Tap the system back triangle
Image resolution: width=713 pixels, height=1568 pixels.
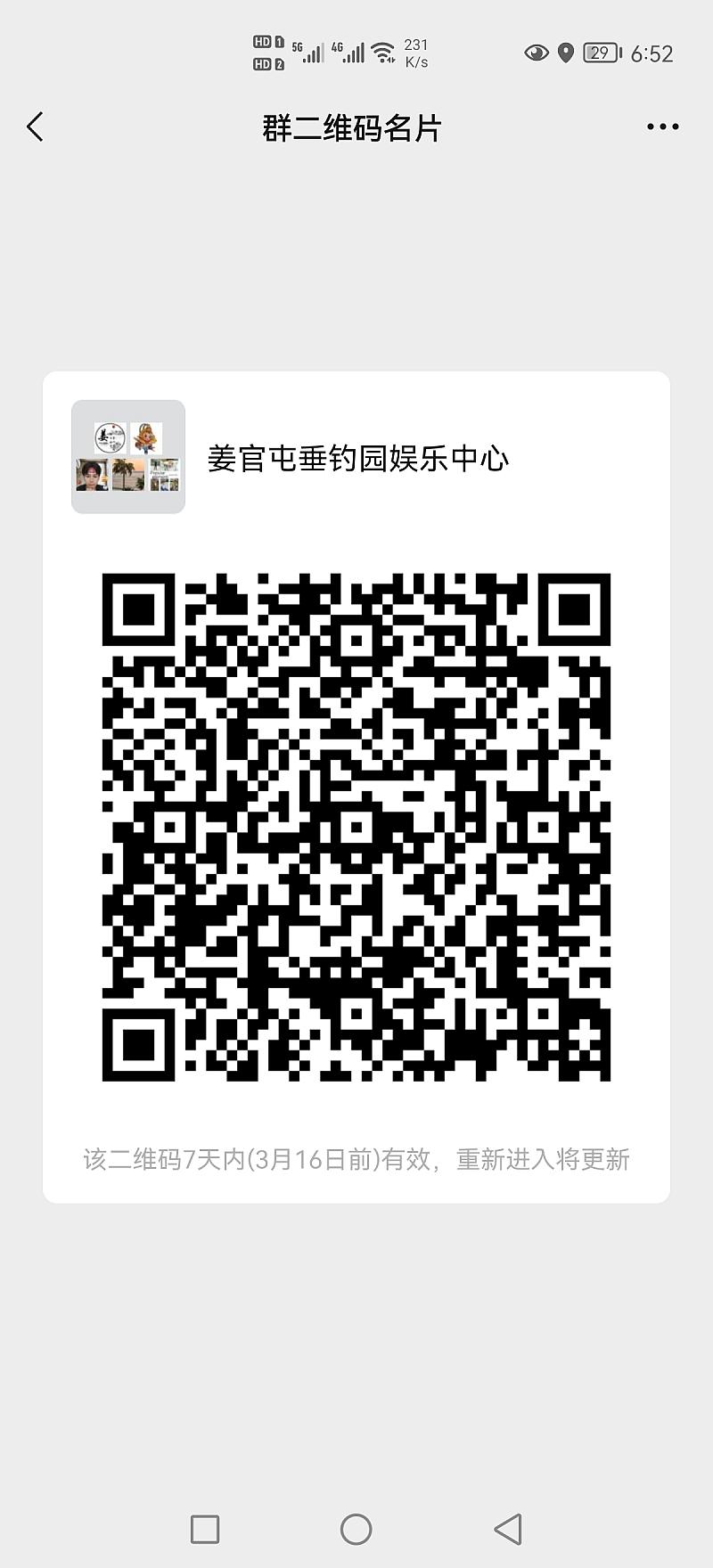pos(508,1529)
